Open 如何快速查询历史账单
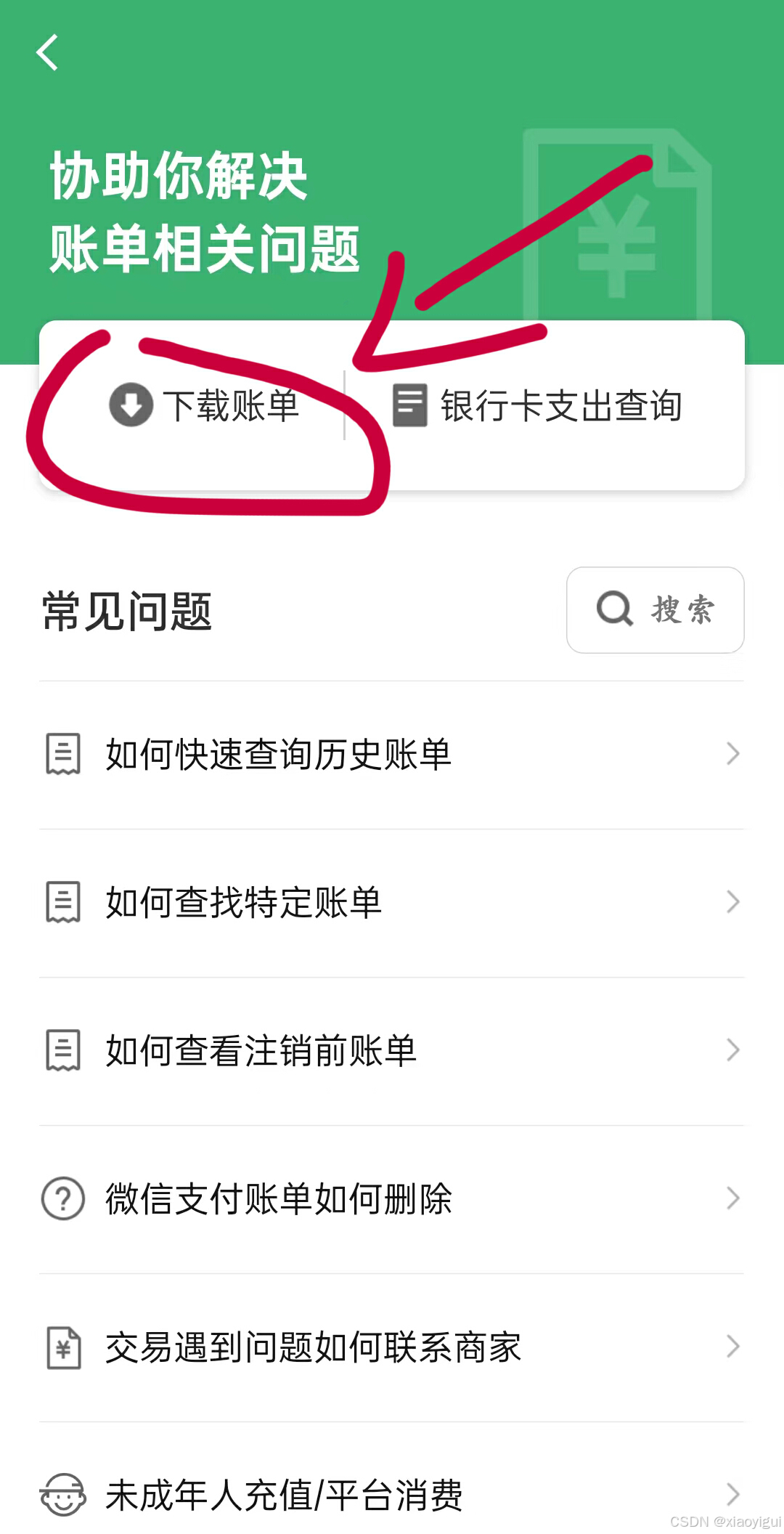The image size is (784, 1534). 392,754
